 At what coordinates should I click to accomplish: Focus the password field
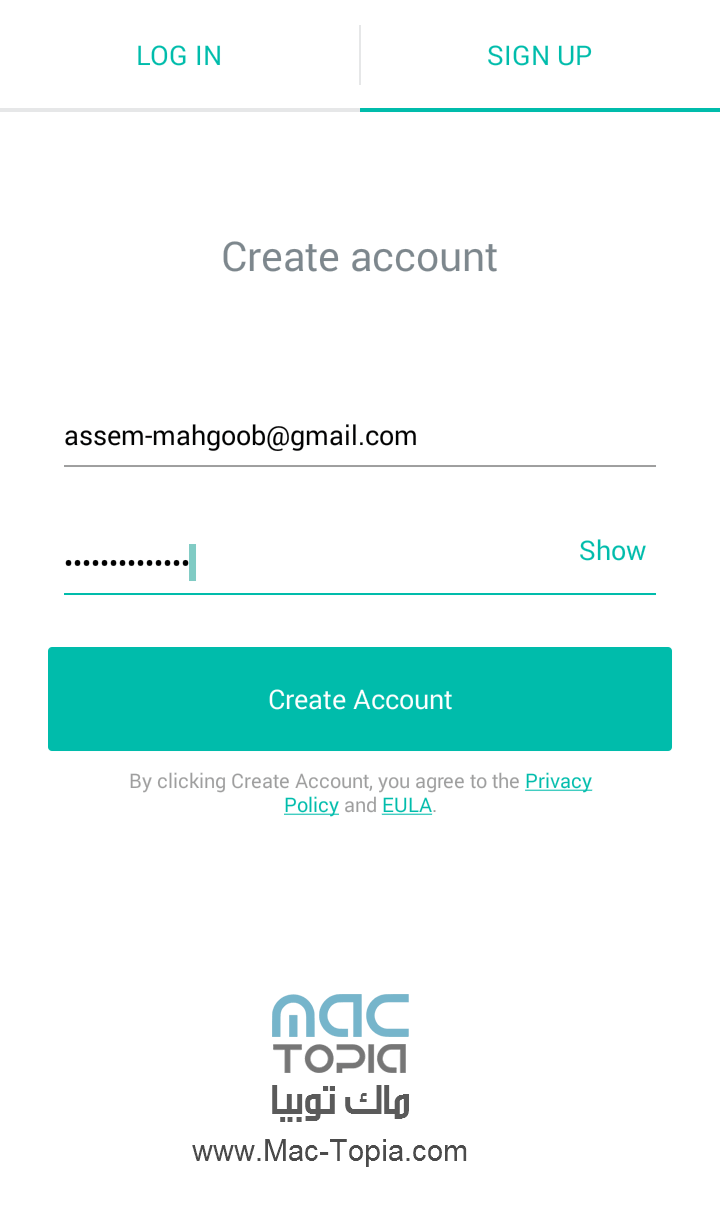310,563
